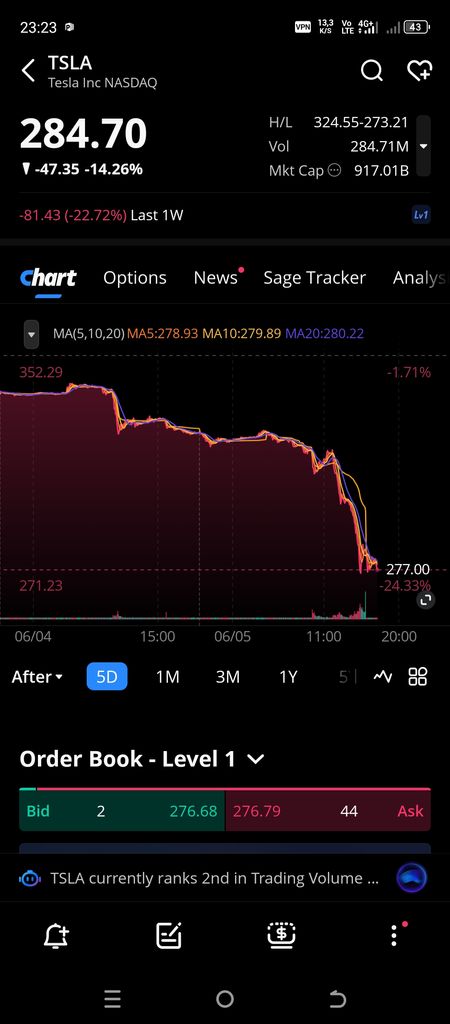
Task: Expand the Order Book Level 1 dropdown
Action: [x=256, y=759]
